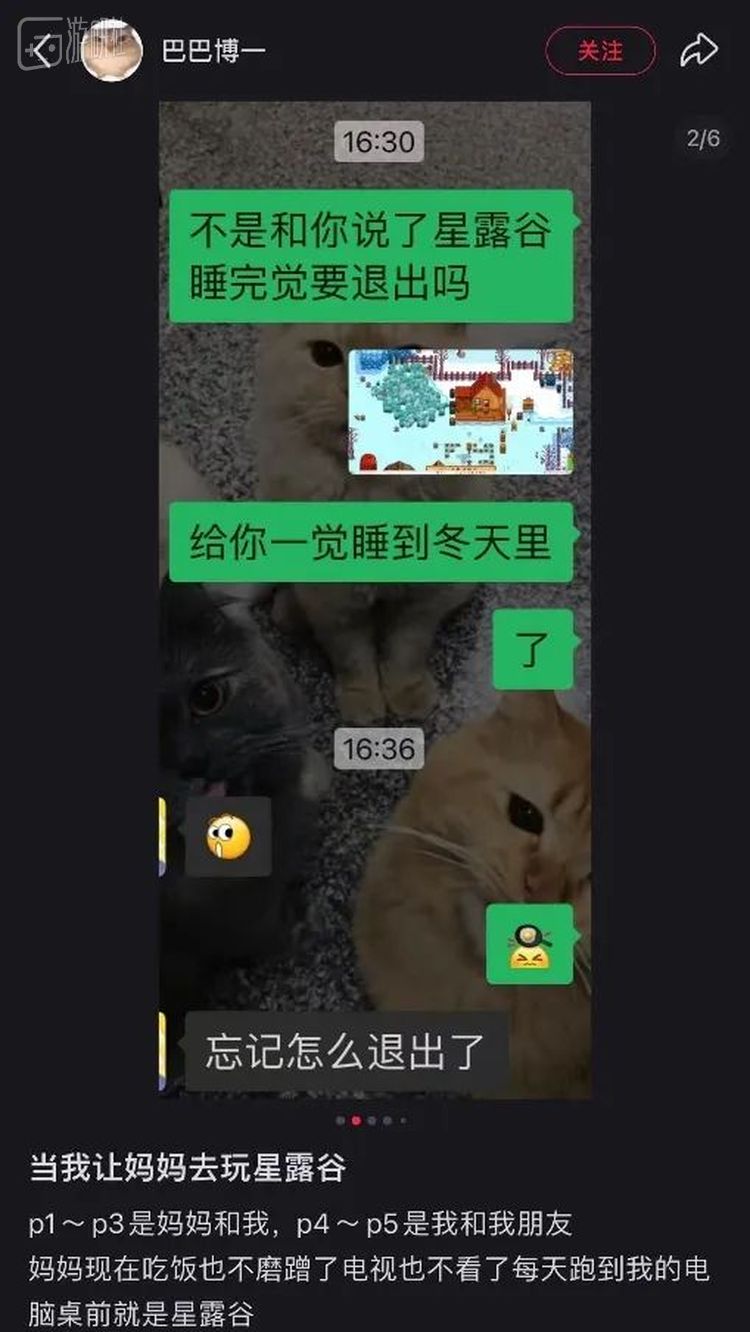
Task: Share this post
Action: click(x=699, y=50)
